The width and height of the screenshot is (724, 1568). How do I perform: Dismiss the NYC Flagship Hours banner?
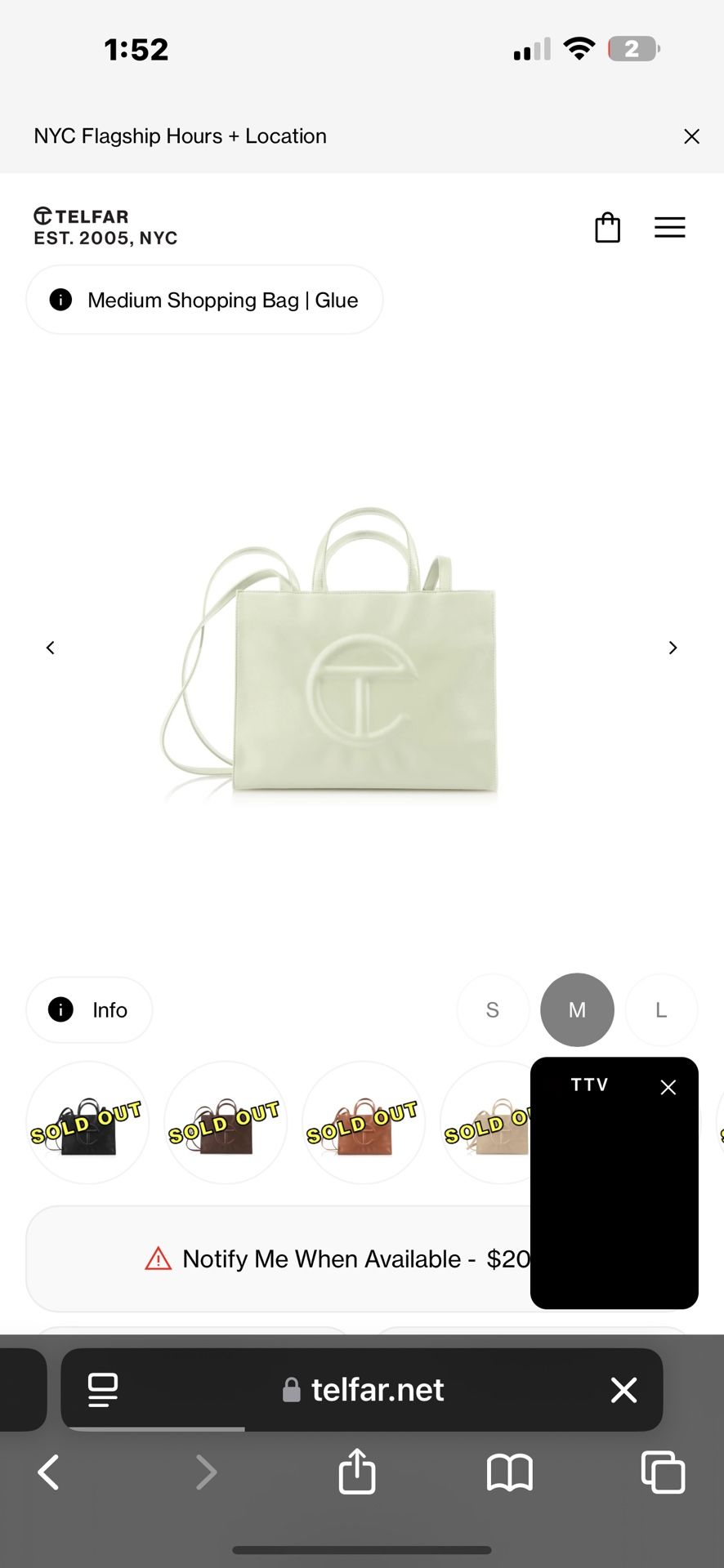point(691,136)
